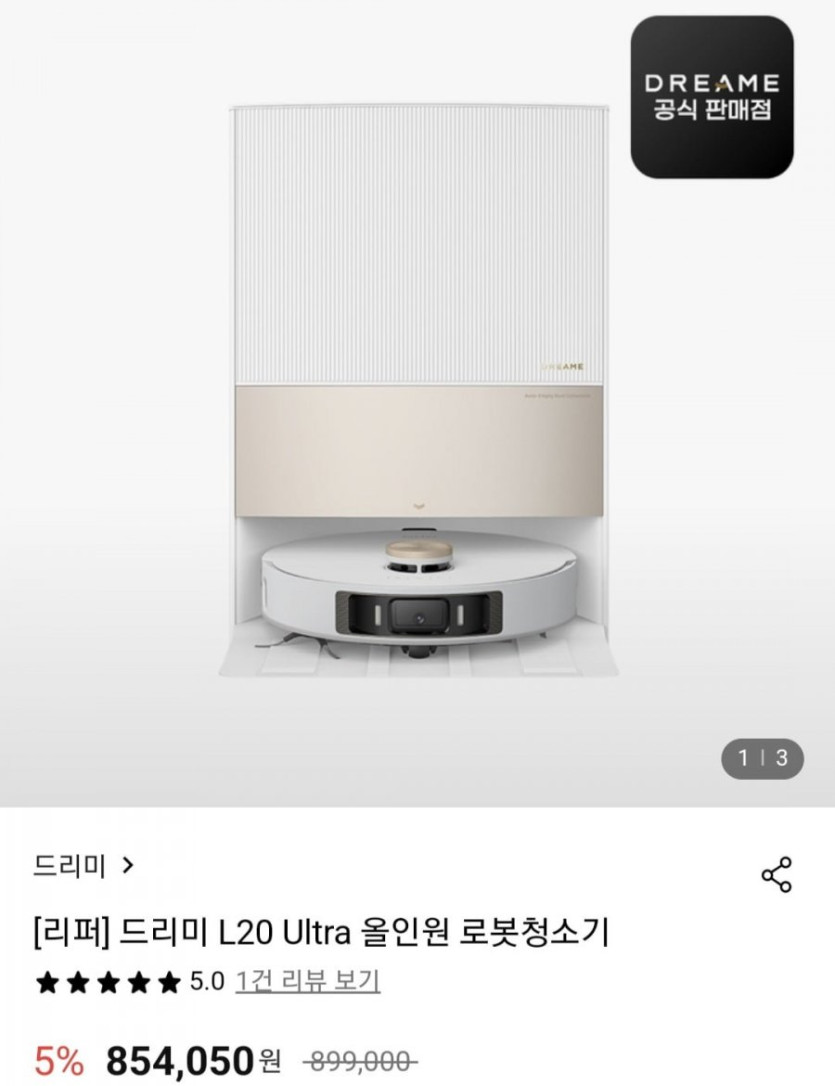The width and height of the screenshot is (835, 1086).
Task: View the 1건 리뷰 보기 review link
Action: [x=308, y=981]
